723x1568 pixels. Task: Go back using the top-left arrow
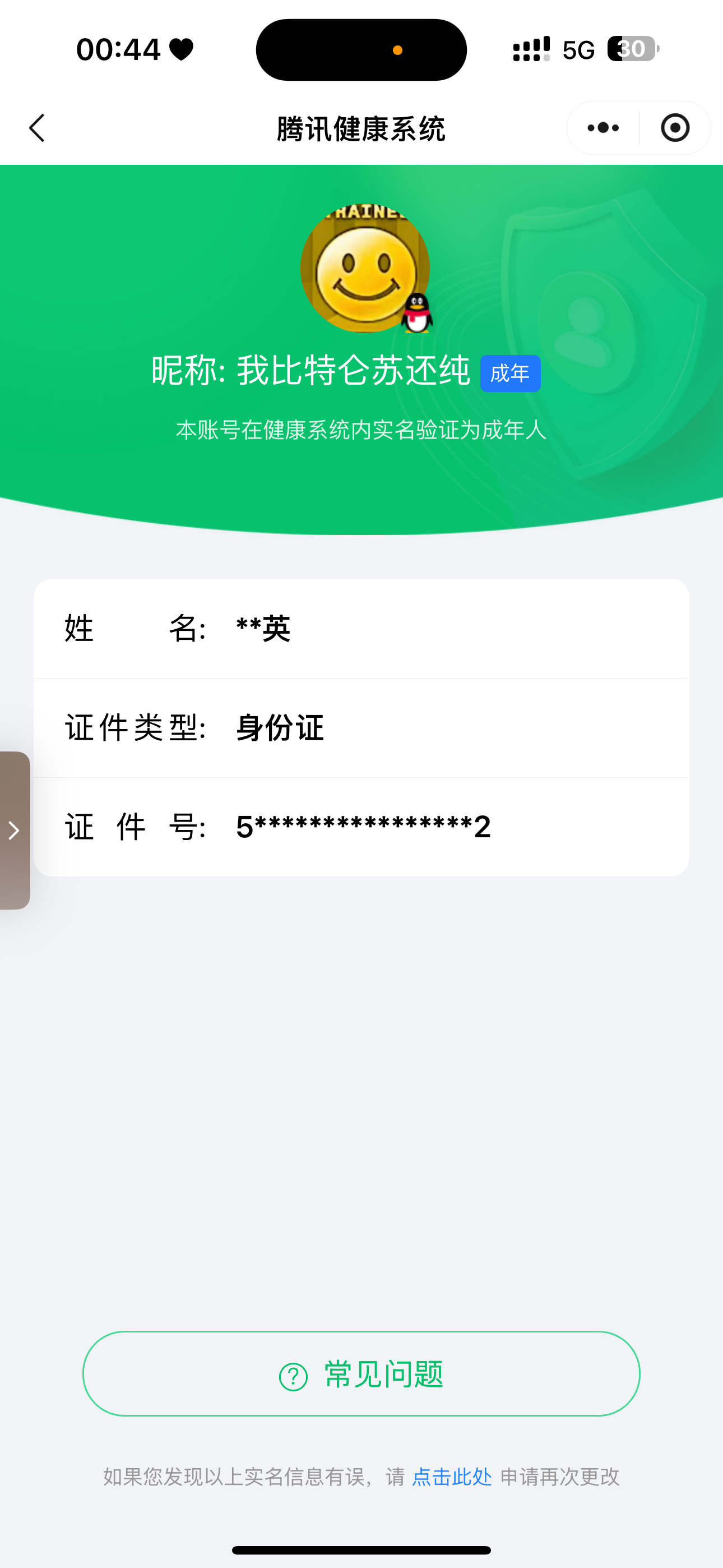(x=37, y=128)
